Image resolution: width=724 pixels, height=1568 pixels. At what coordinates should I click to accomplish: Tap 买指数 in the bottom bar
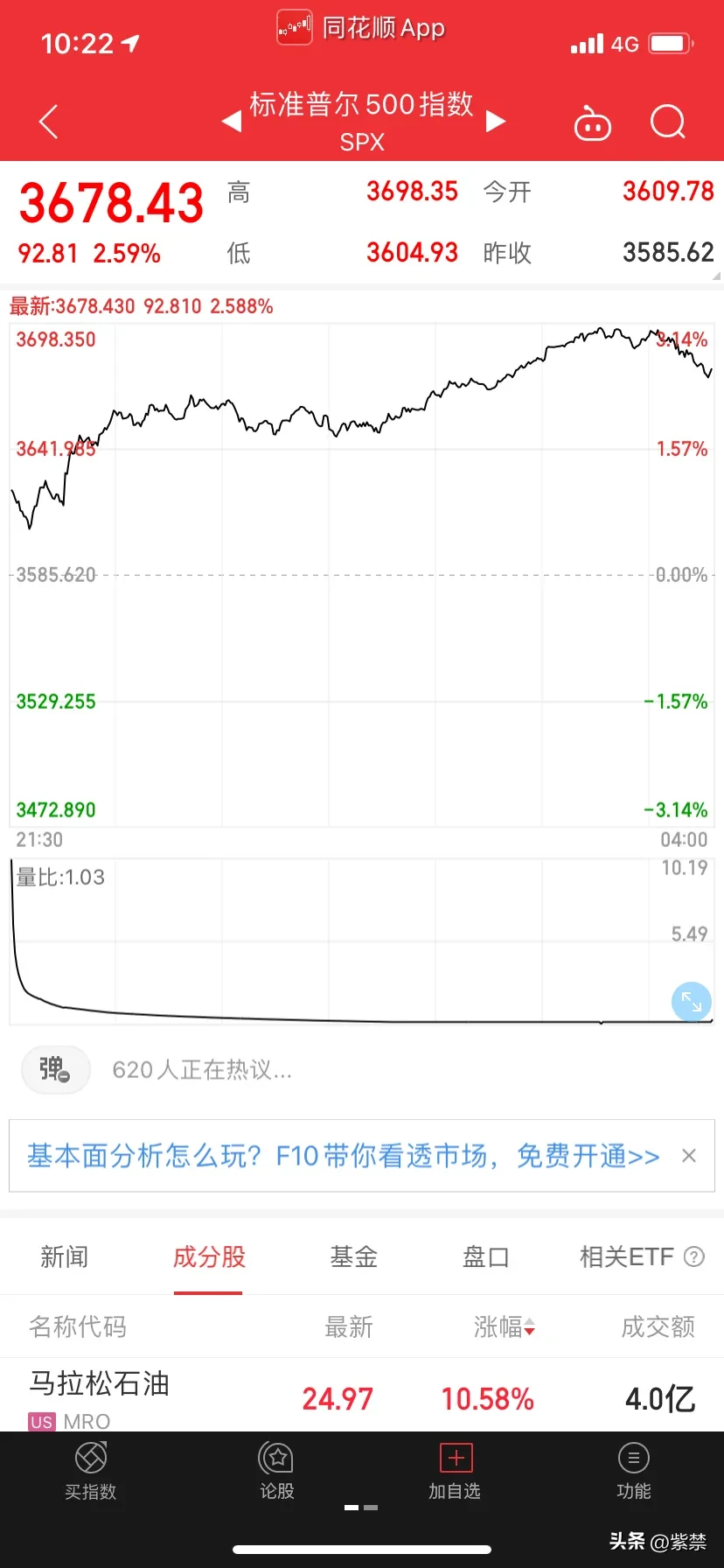point(91,1472)
